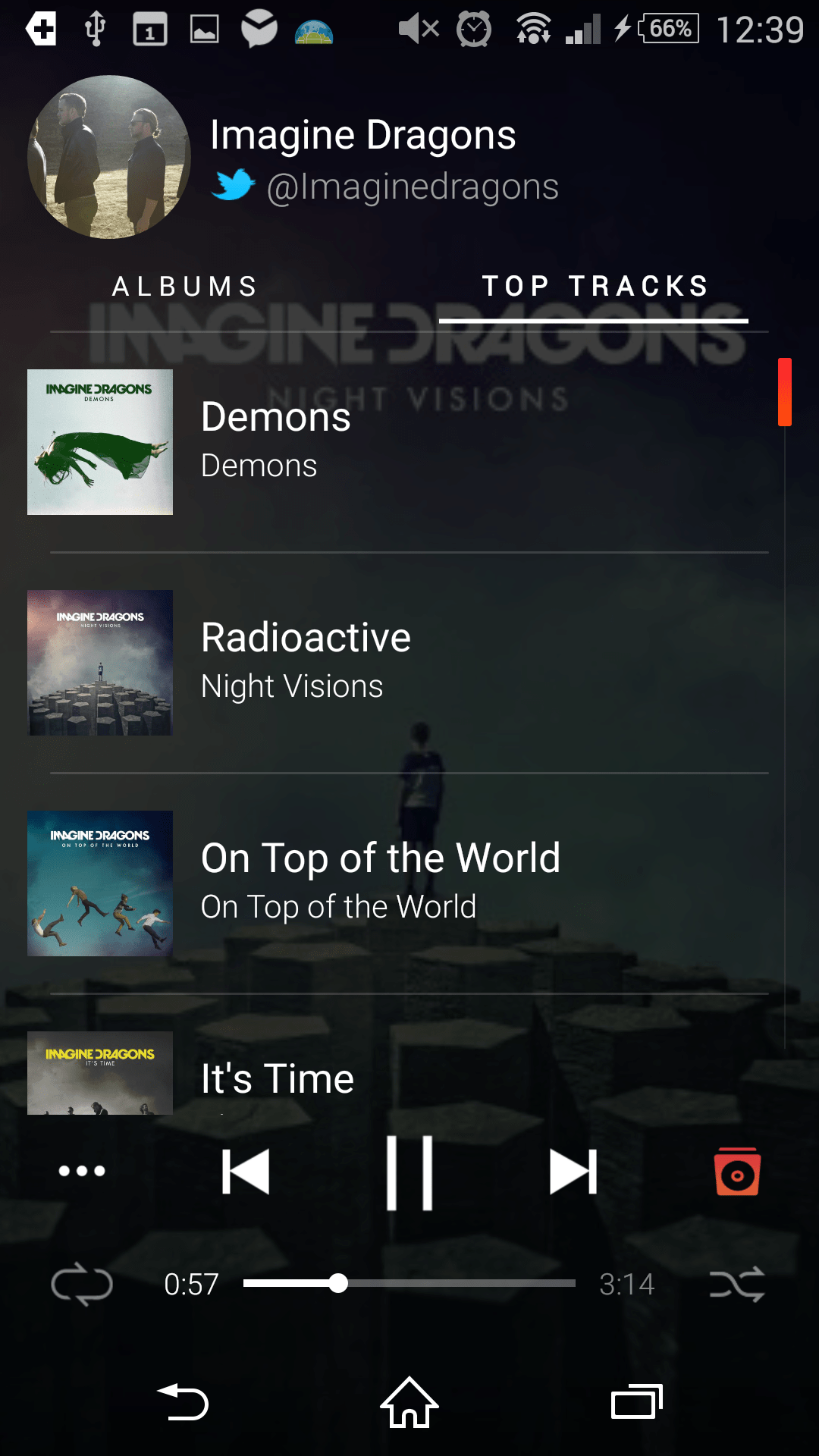Go back with the system back button
This screenshot has width=819, height=1456.
pyautogui.click(x=183, y=1401)
